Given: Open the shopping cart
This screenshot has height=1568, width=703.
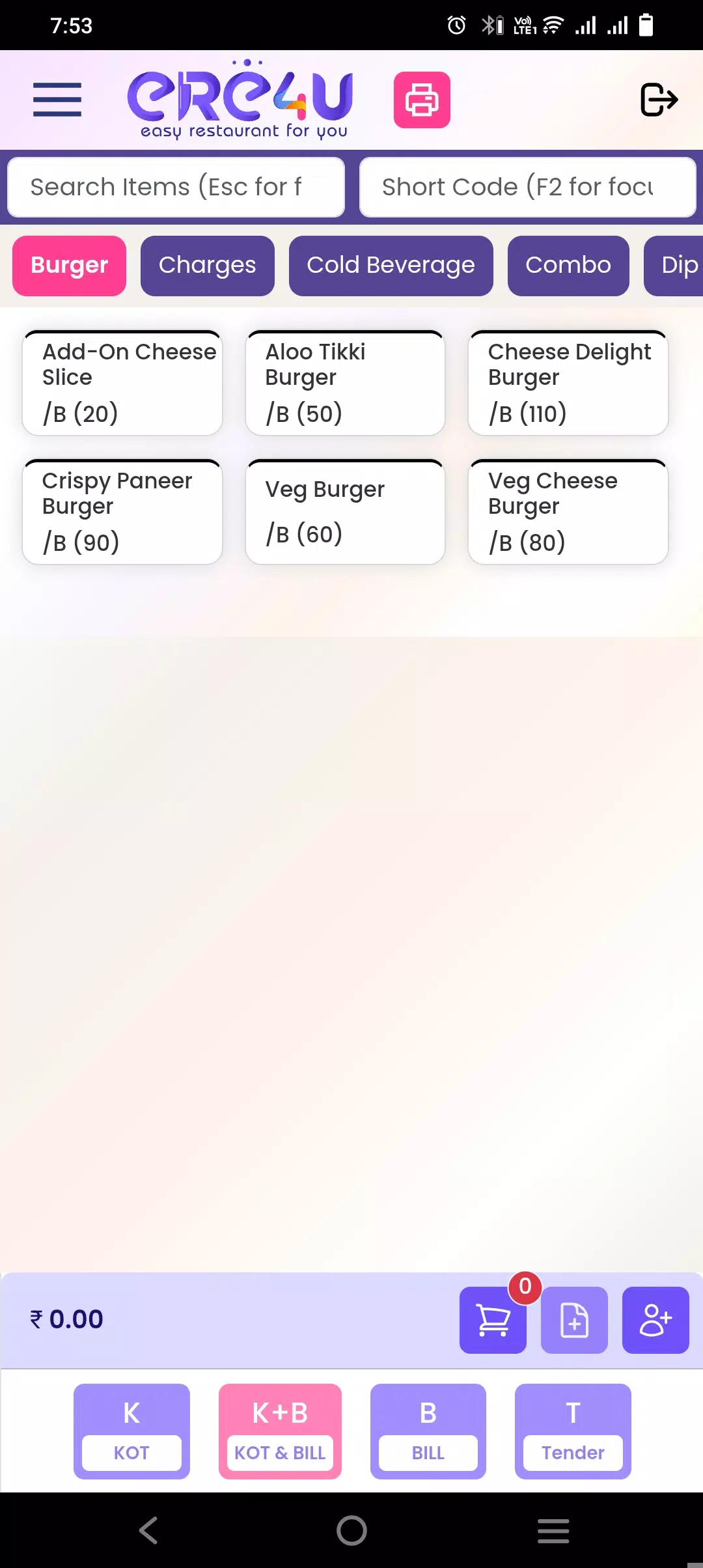Looking at the screenshot, I should pyautogui.click(x=493, y=1320).
